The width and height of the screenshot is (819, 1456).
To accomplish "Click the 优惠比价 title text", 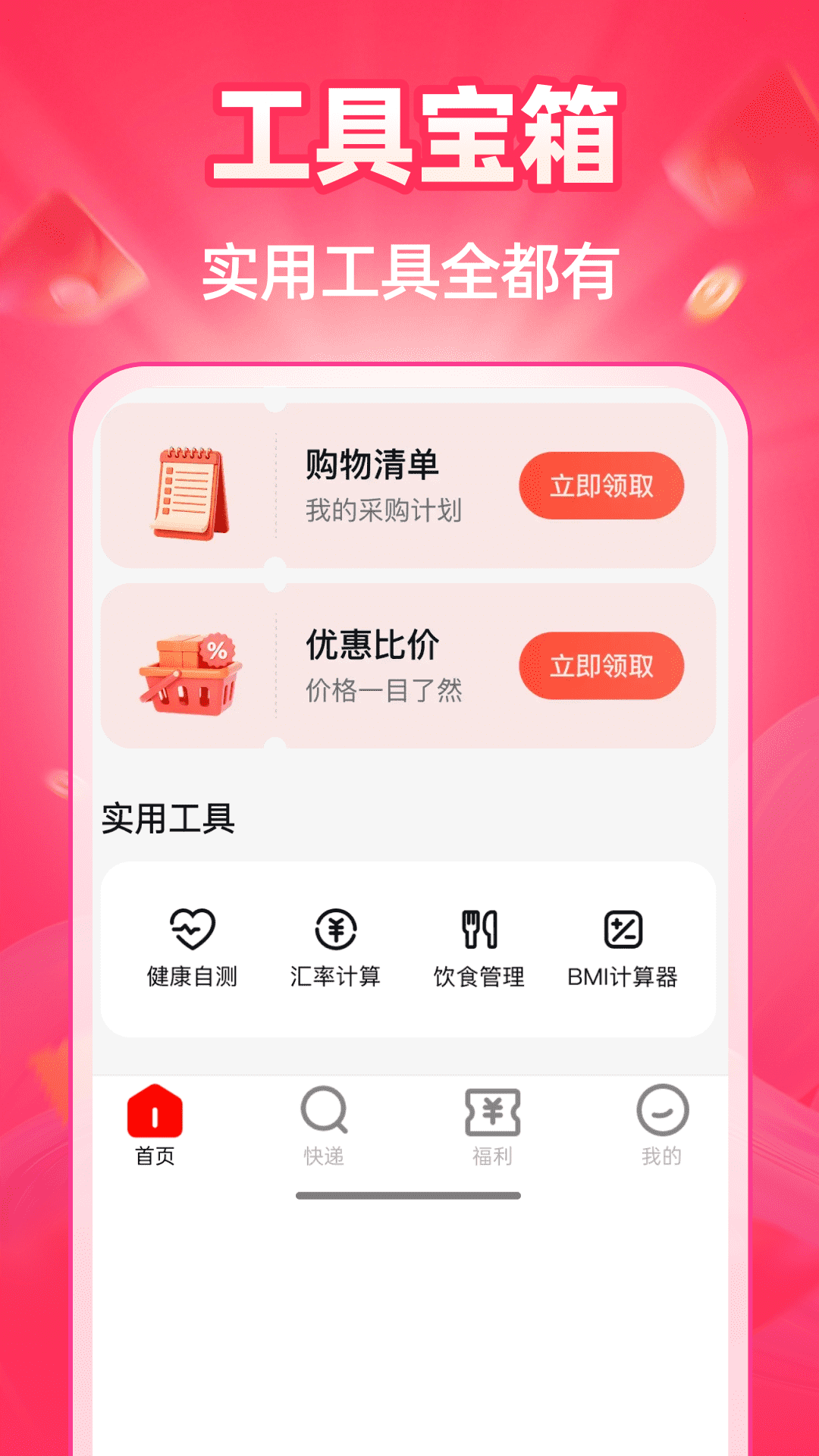I will 374,645.
